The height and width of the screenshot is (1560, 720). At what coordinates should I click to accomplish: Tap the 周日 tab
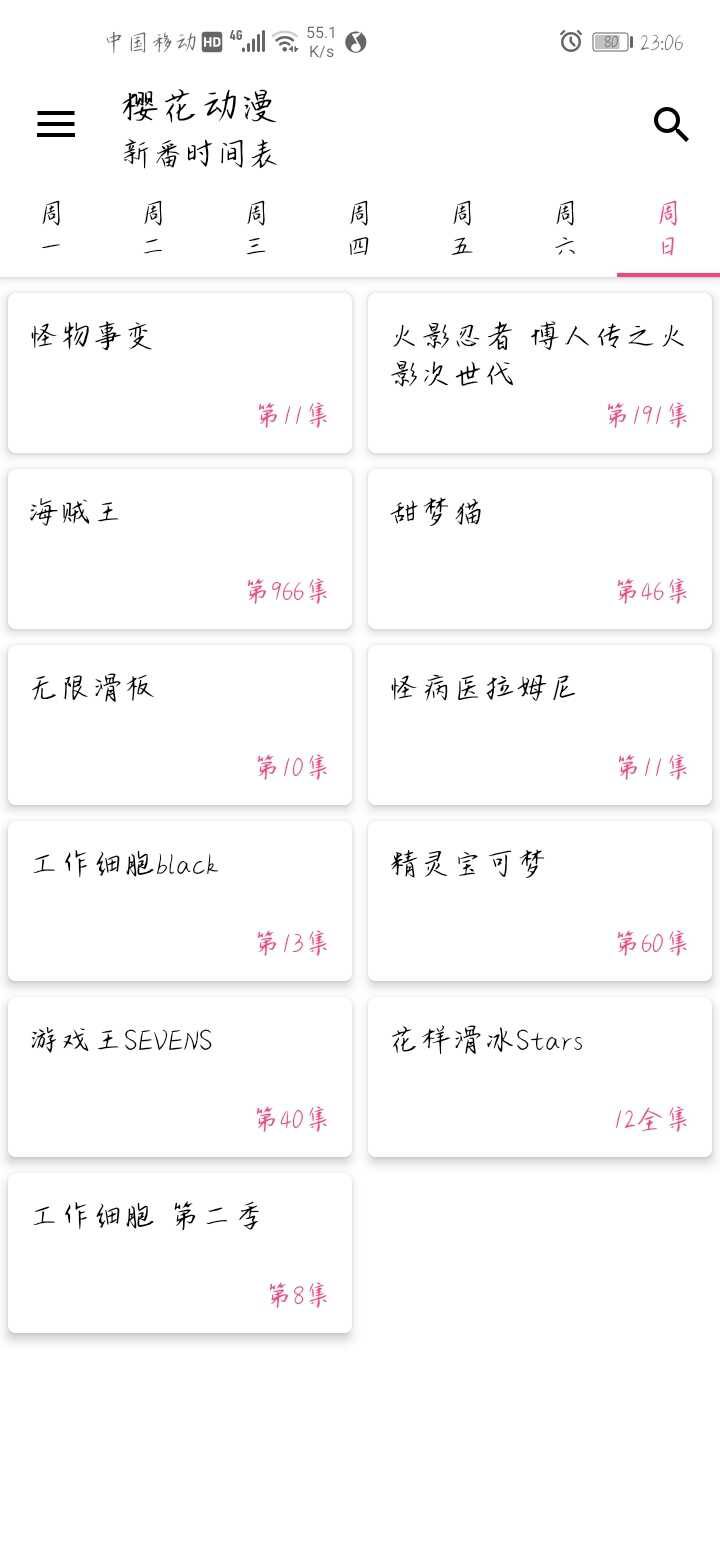pyautogui.click(x=668, y=230)
